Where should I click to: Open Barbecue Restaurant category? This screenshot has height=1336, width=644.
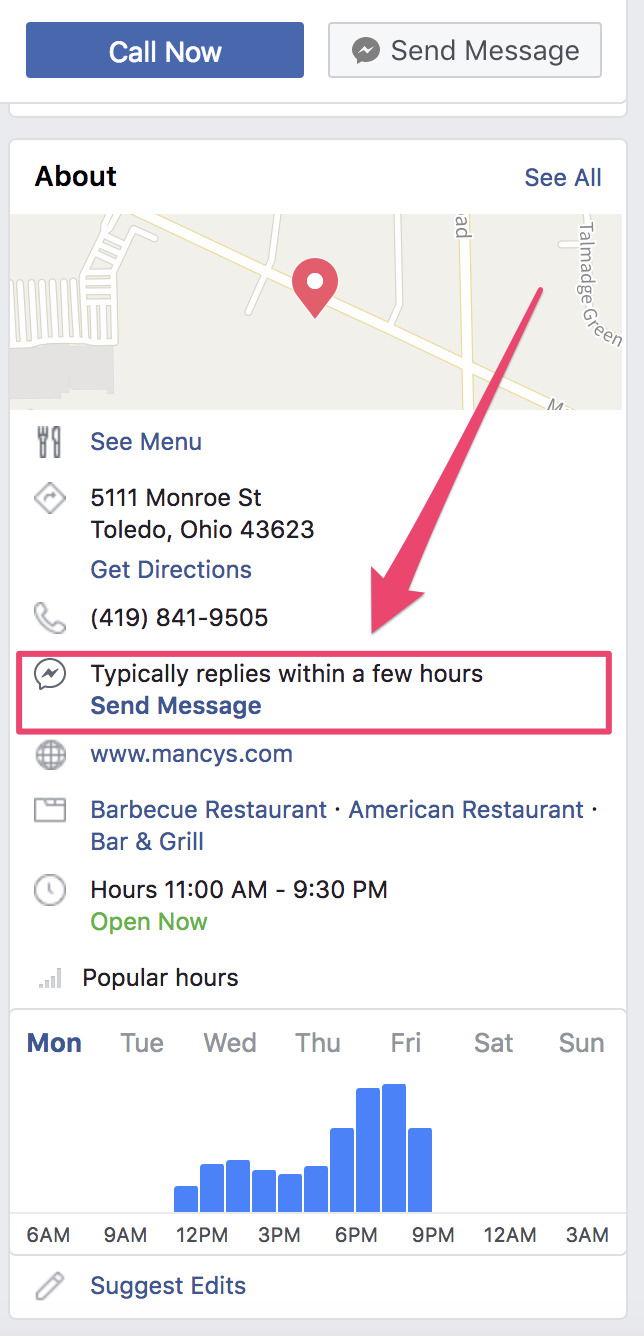click(x=209, y=810)
